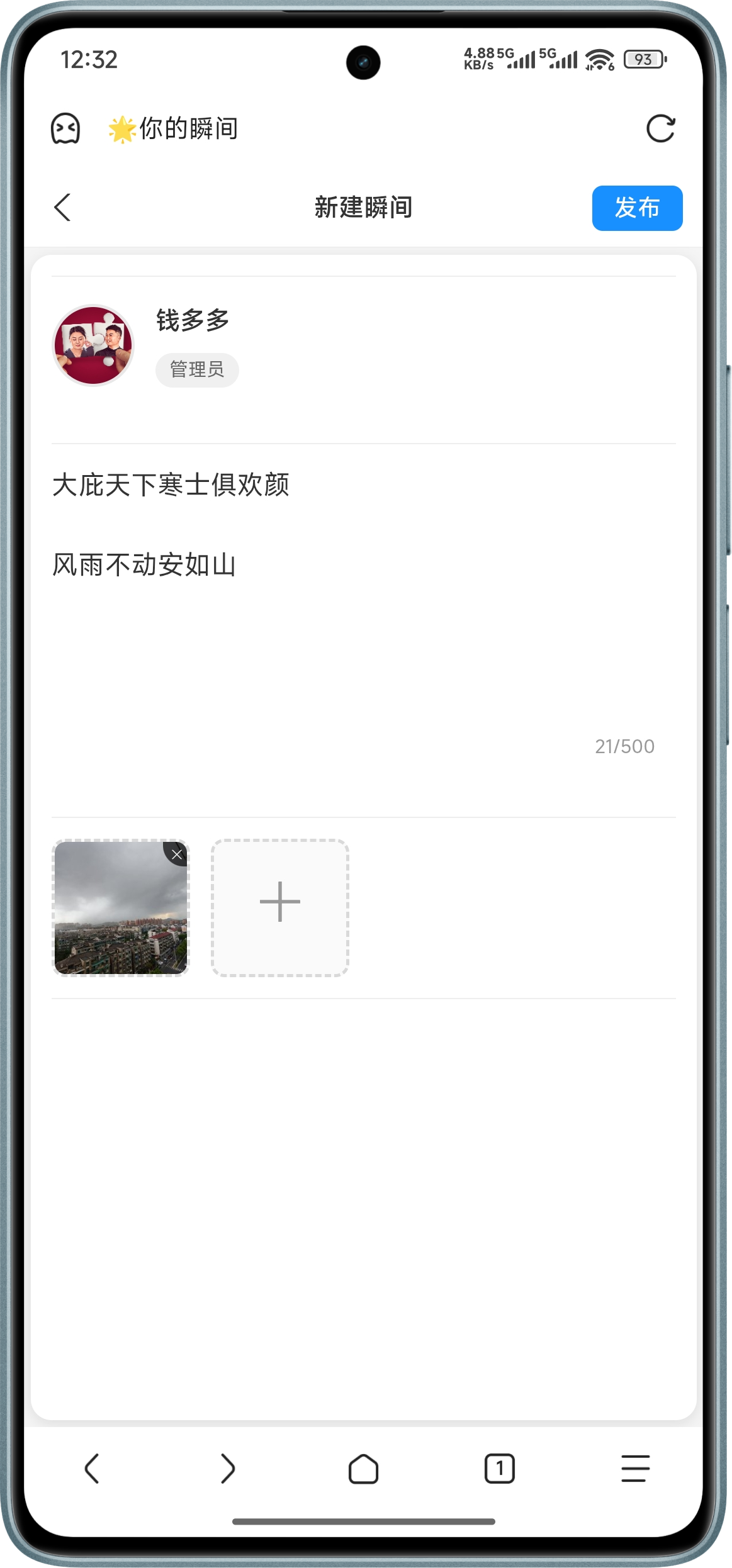Open the ghost incognito icon
The width and height of the screenshot is (732, 1568).
[x=65, y=129]
